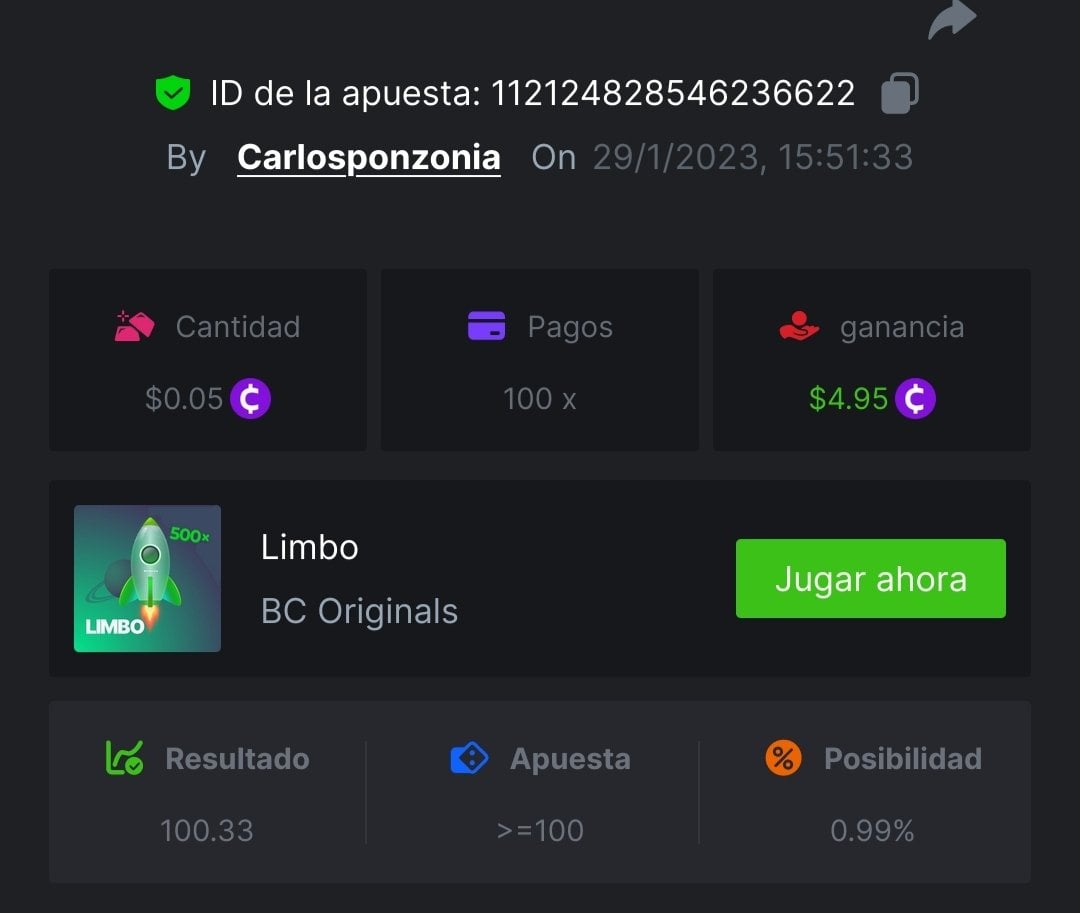This screenshot has width=1080, height=913.
Task: Open the Limbo game thumbnail
Action: tap(147, 579)
